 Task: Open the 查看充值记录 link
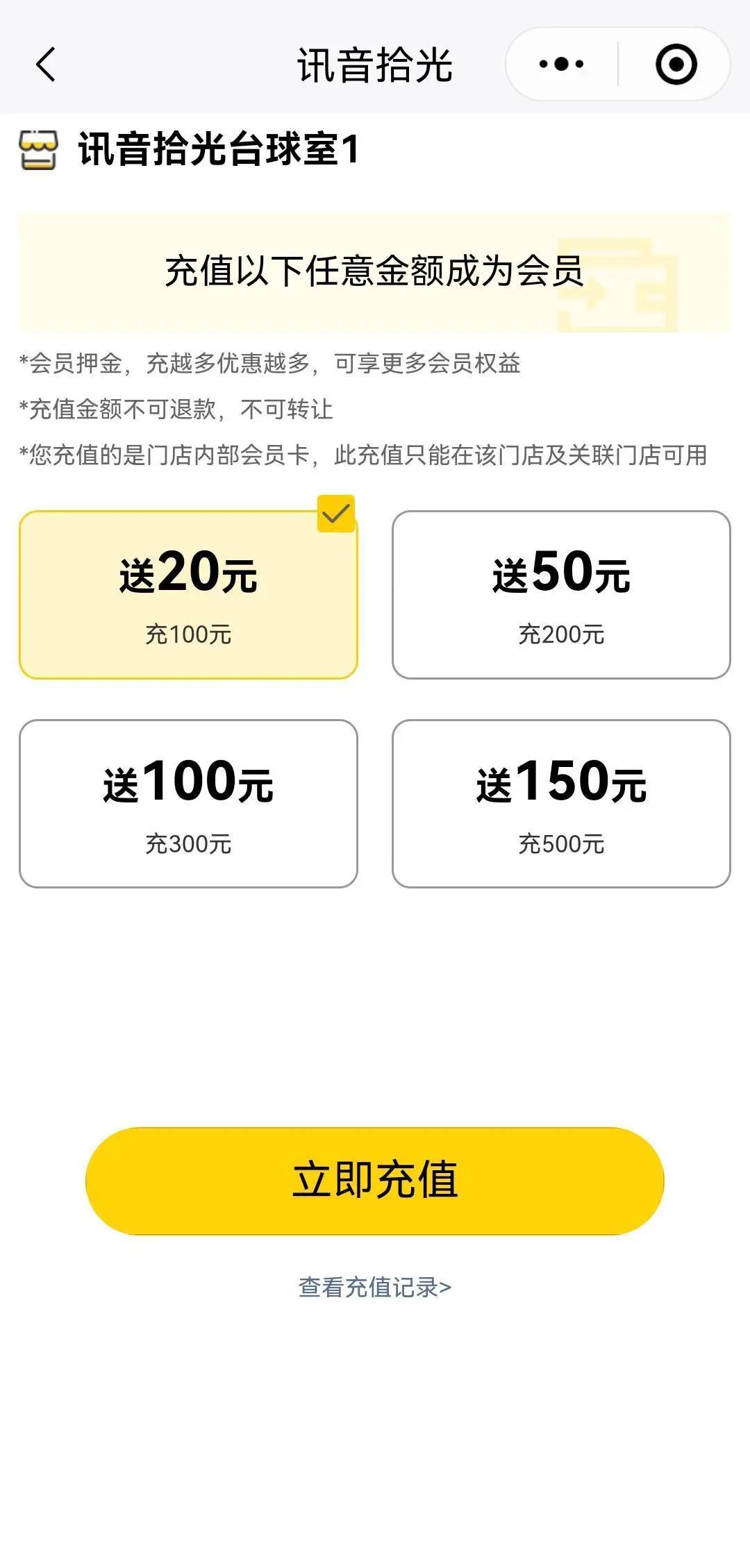375,1288
